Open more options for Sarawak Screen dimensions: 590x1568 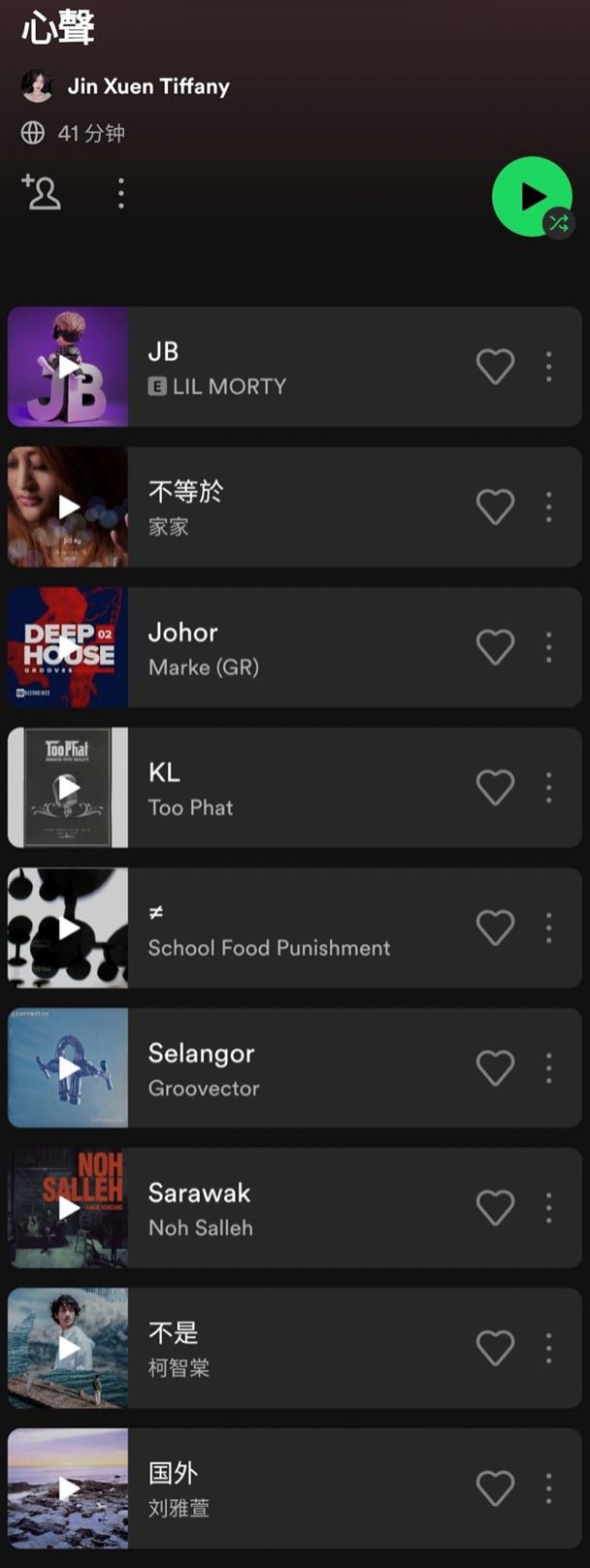pyautogui.click(x=549, y=1207)
